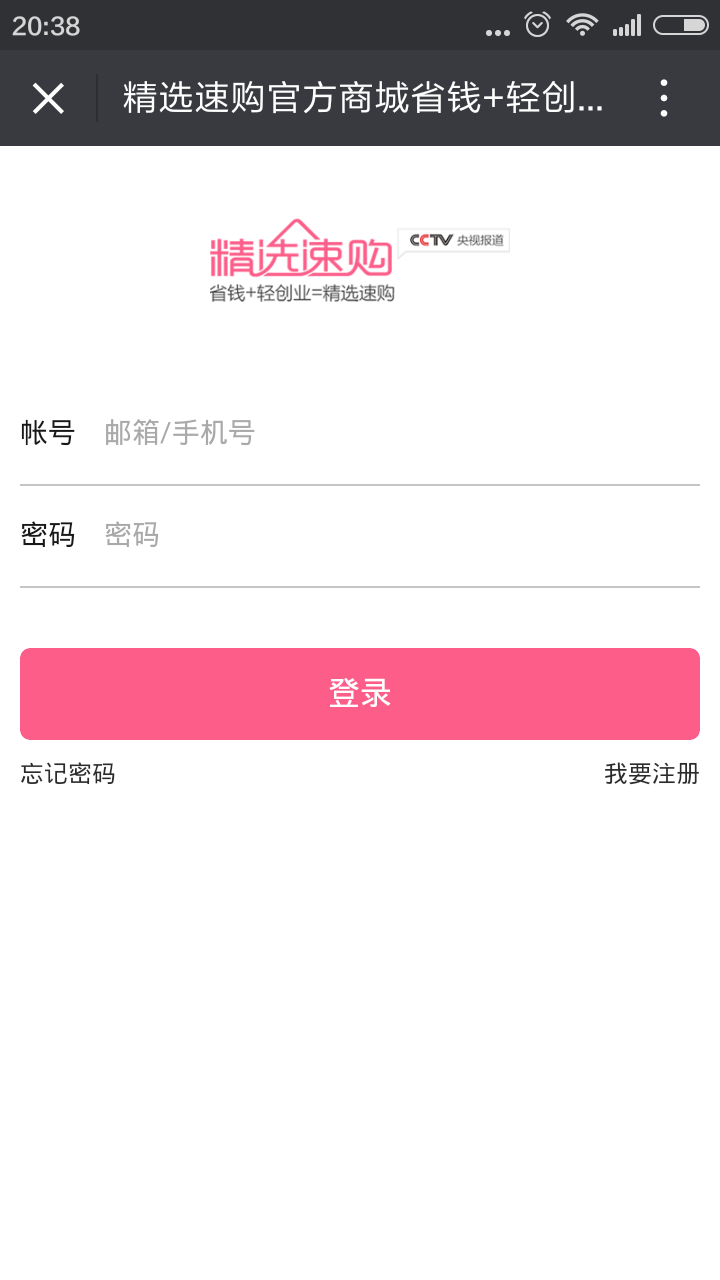Close the web page with the X

point(48,98)
